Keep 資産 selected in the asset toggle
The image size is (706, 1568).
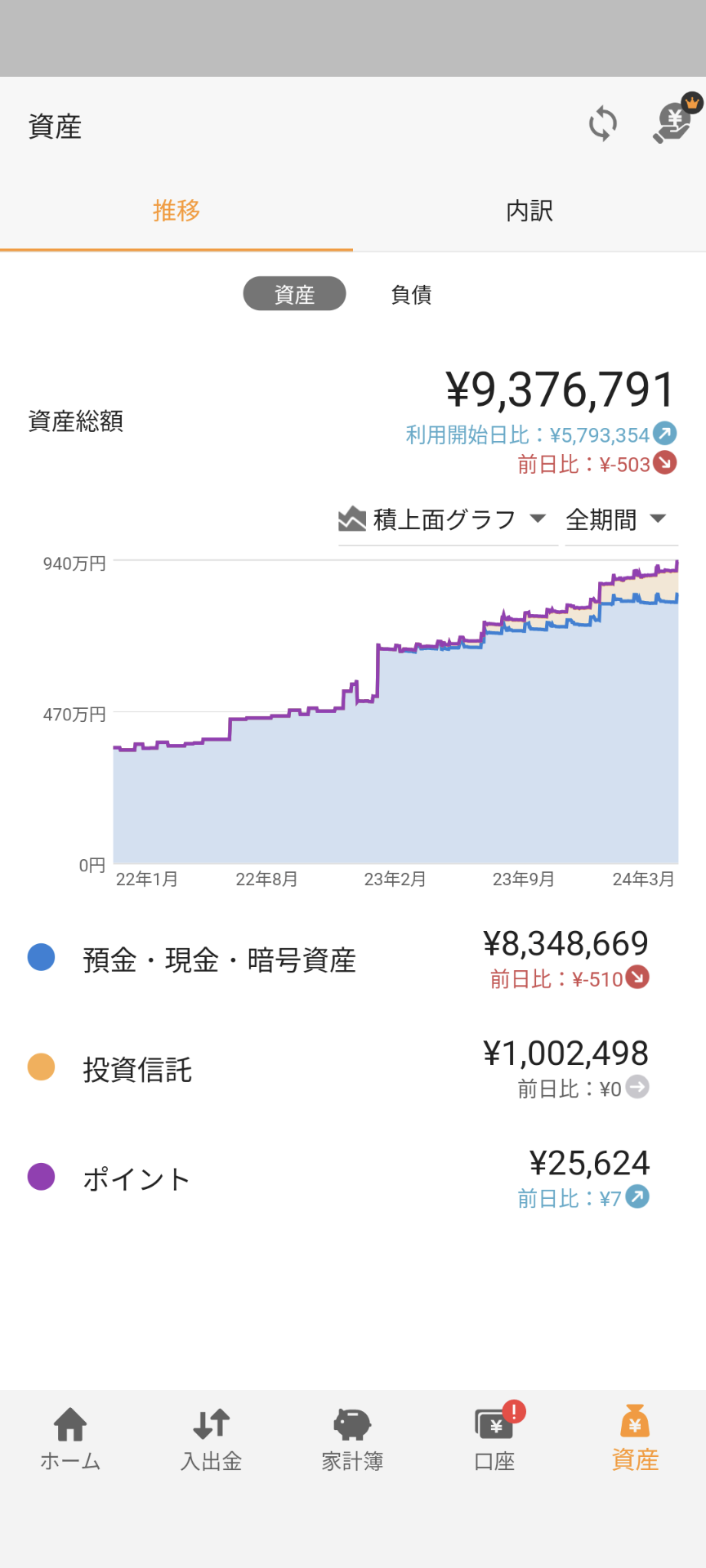293,293
